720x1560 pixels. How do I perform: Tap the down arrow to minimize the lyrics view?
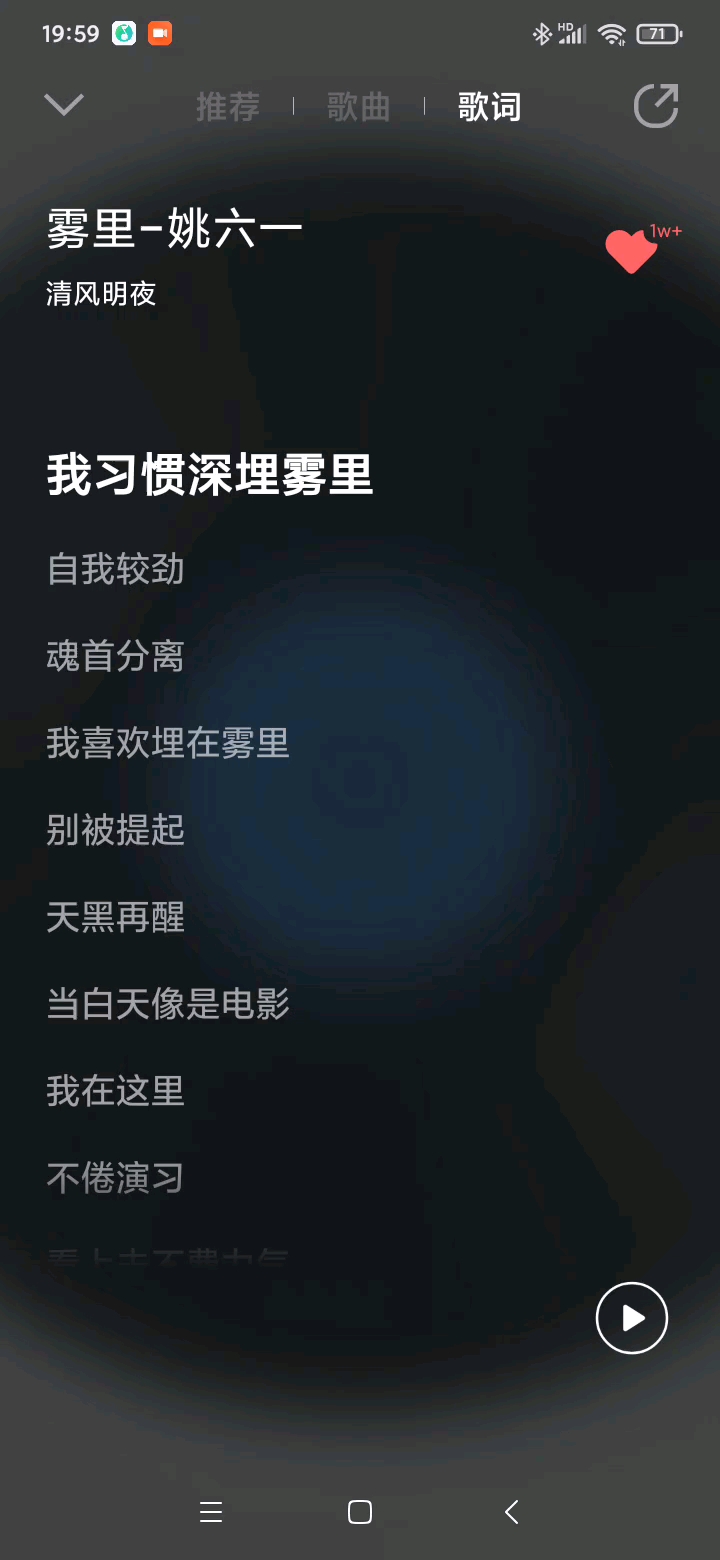point(63,105)
